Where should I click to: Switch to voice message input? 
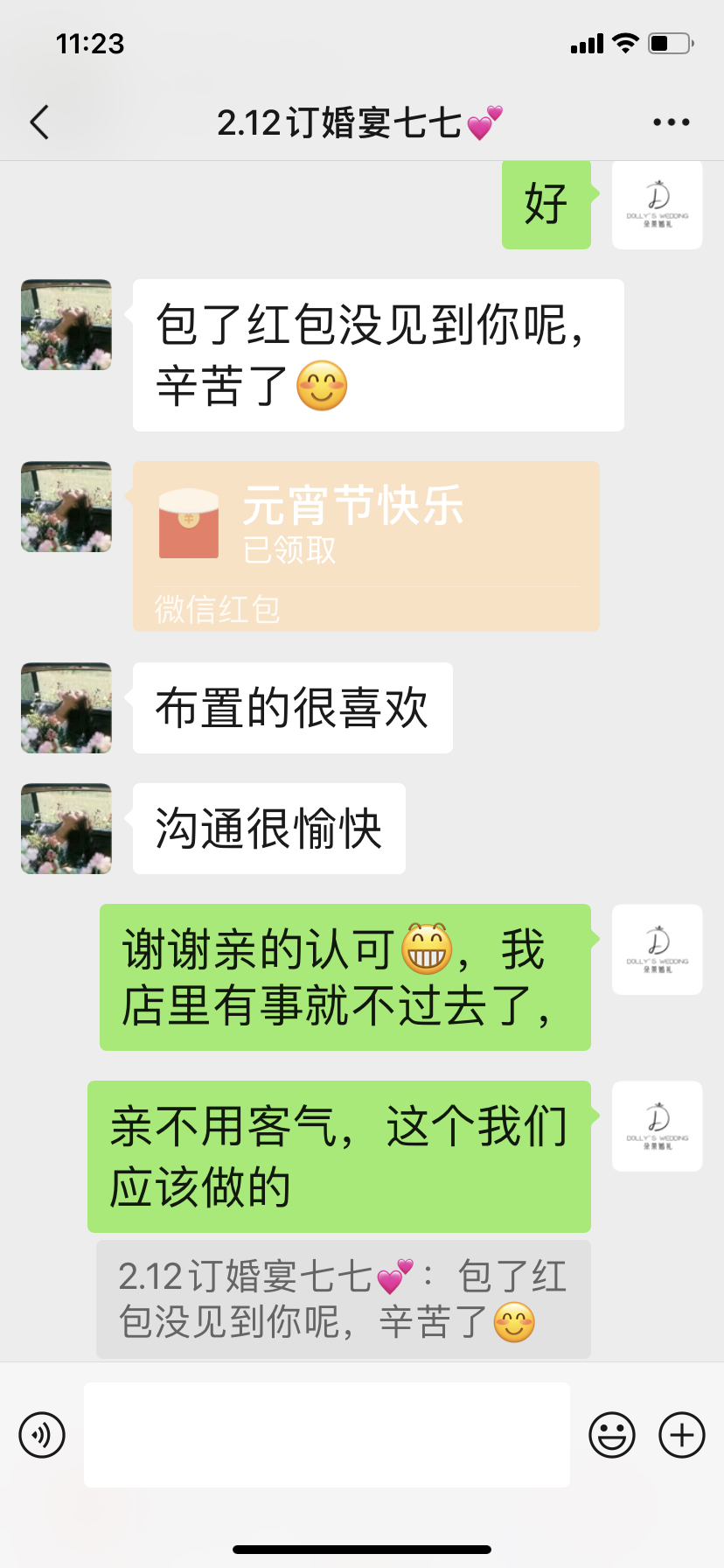[42, 1435]
